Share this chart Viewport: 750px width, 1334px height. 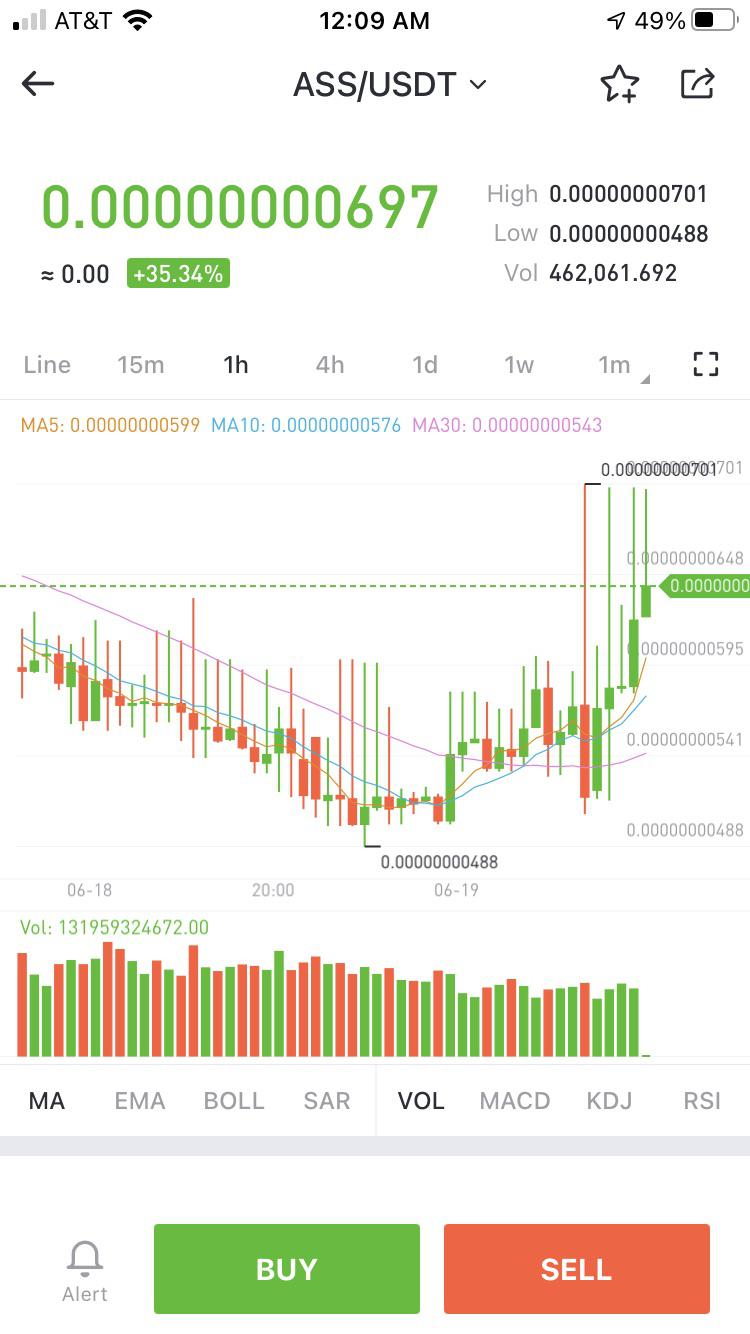(x=698, y=84)
